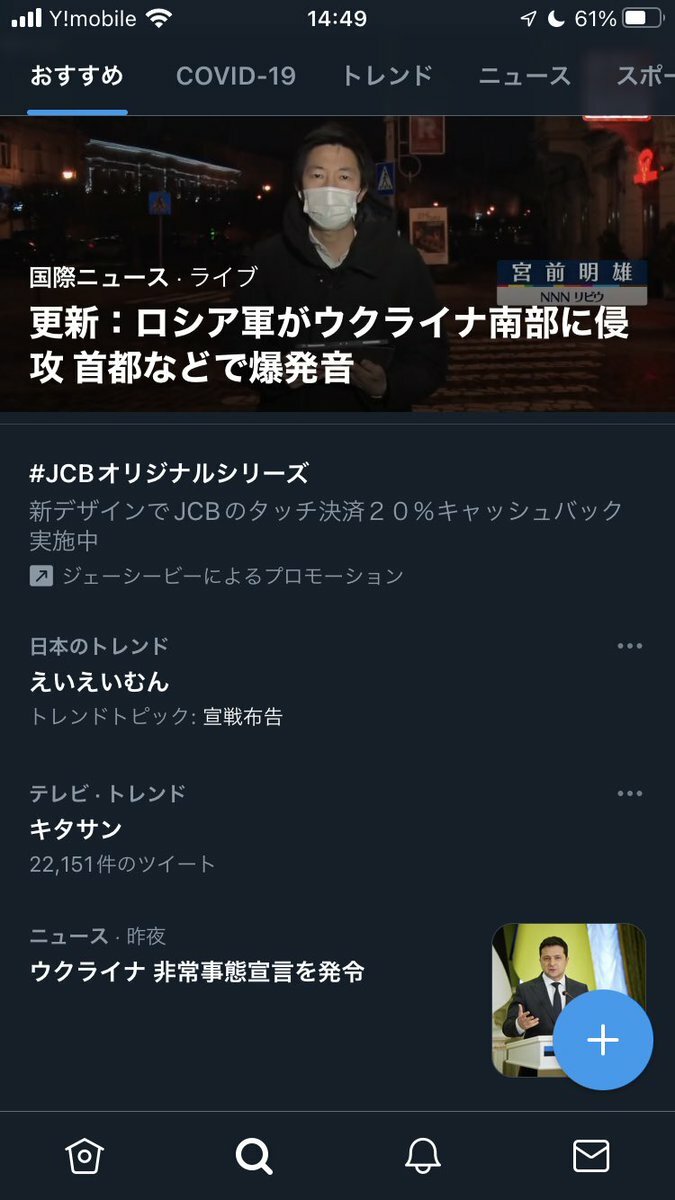Switch to the トレンド tab
Image resolution: width=675 pixels, height=1200 pixels.
click(x=387, y=76)
